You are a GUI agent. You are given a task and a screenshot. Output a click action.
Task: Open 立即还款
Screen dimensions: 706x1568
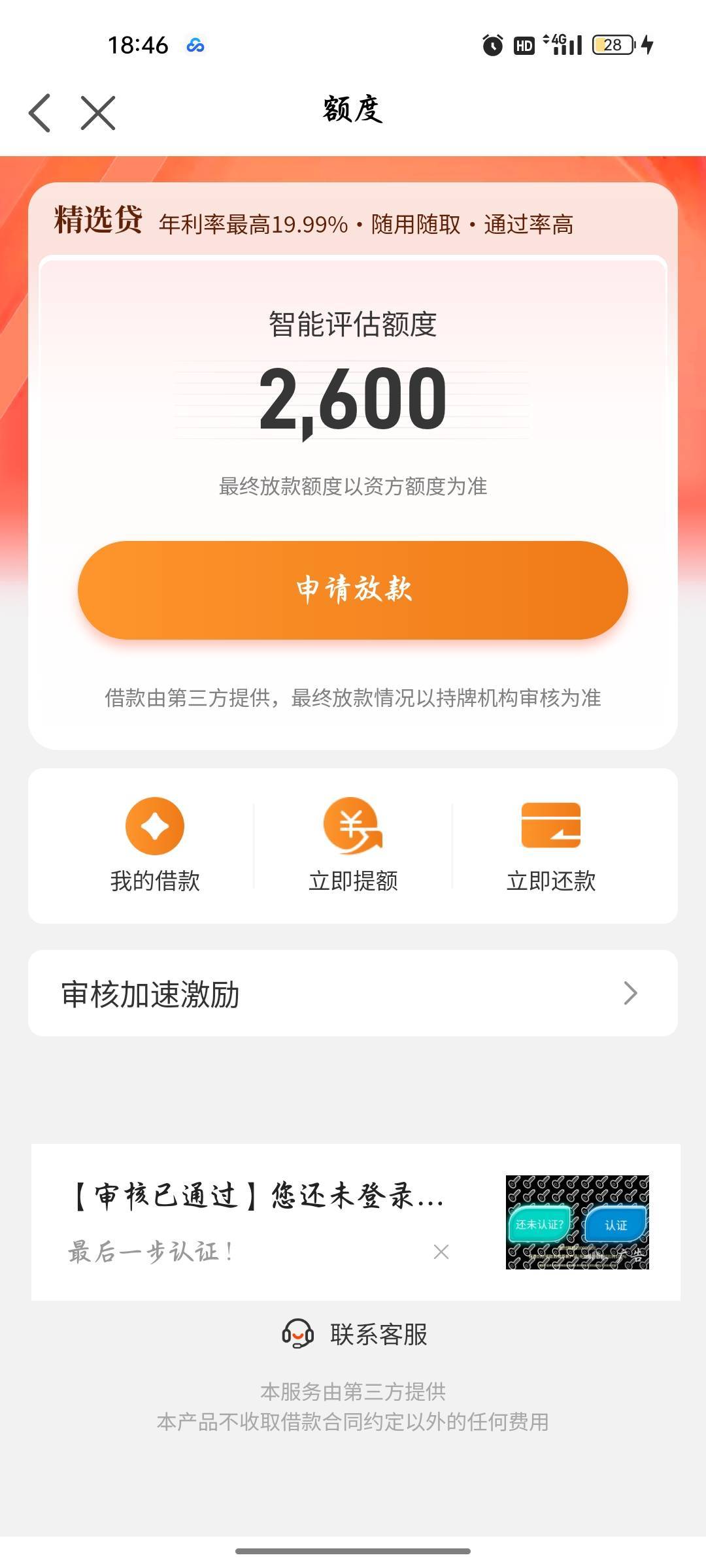550,844
